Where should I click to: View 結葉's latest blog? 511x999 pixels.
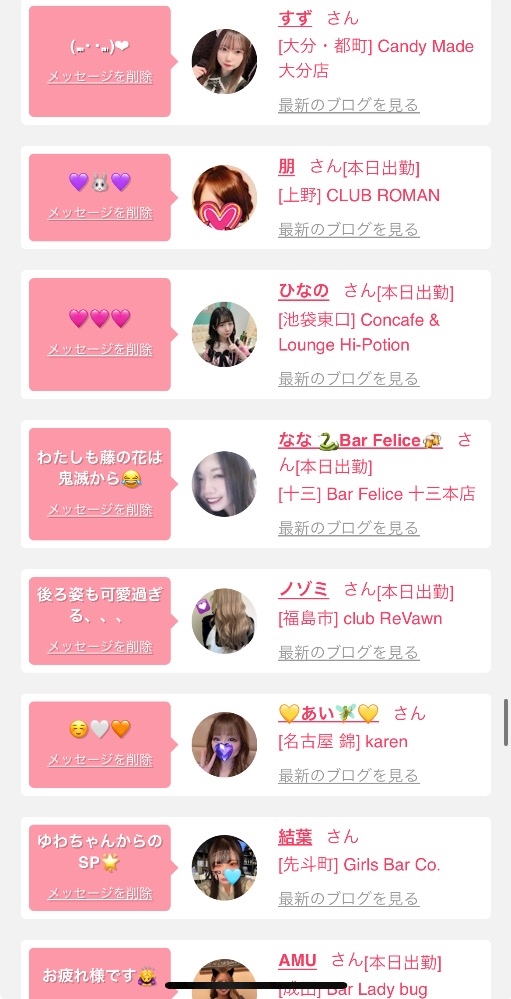[x=349, y=899]
